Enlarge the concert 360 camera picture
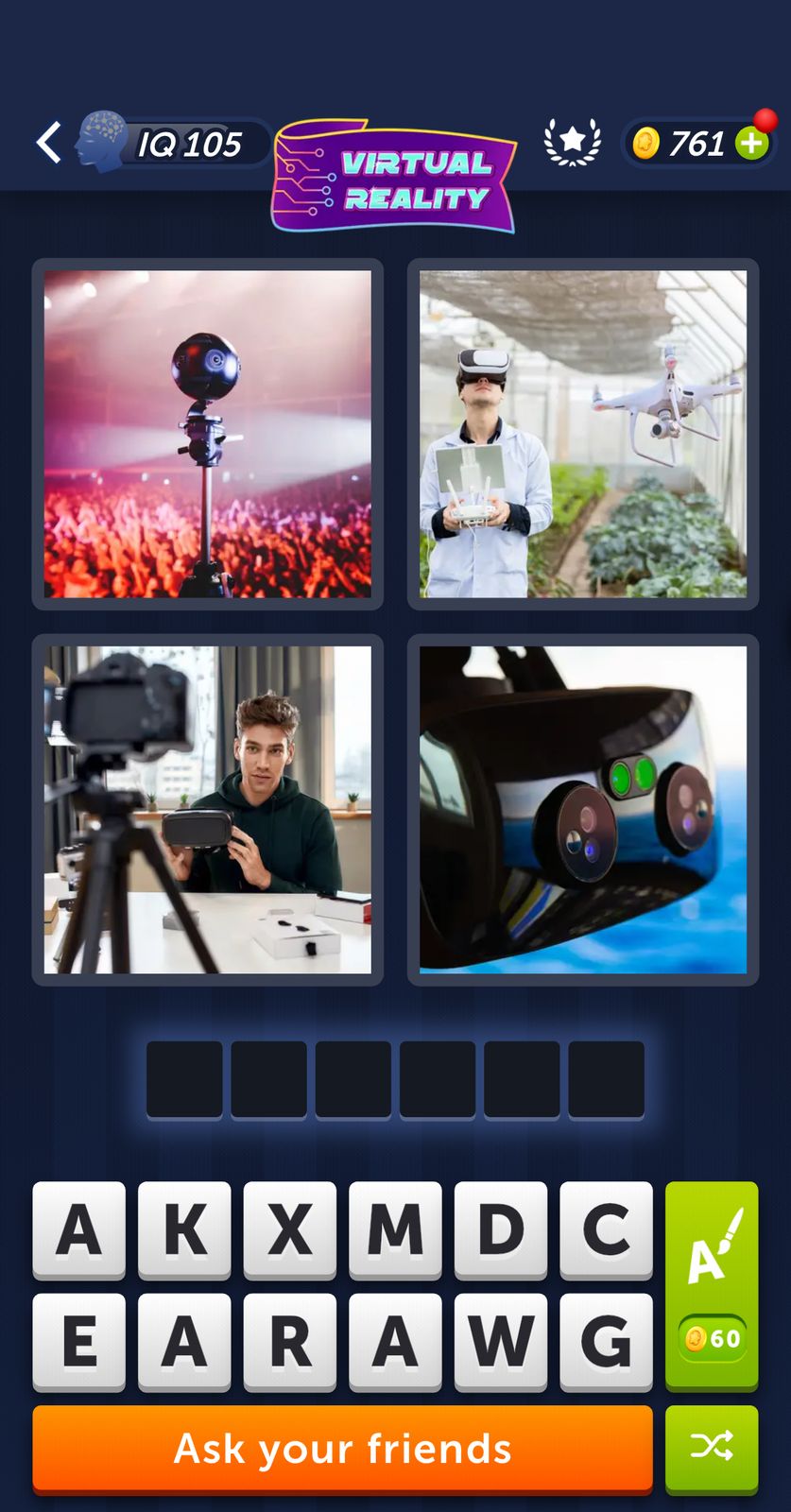 click(208, 434)
